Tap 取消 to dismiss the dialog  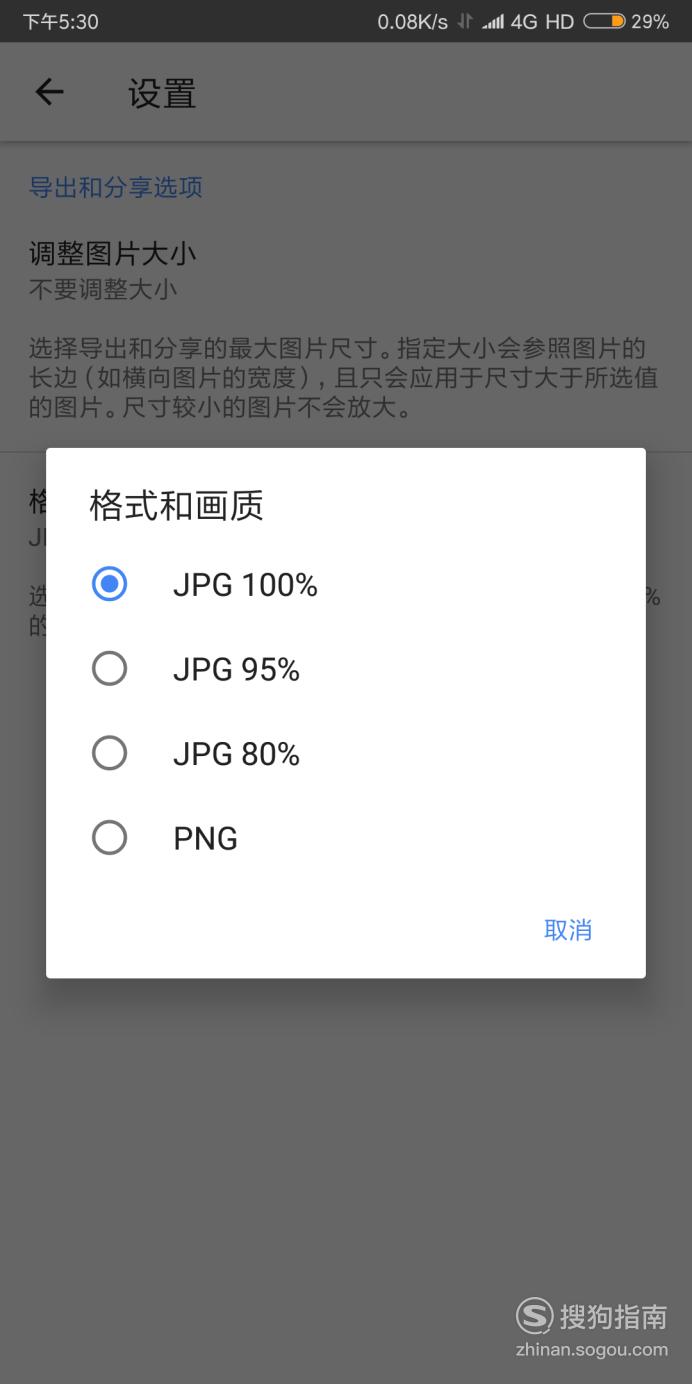tap(568, 930)
